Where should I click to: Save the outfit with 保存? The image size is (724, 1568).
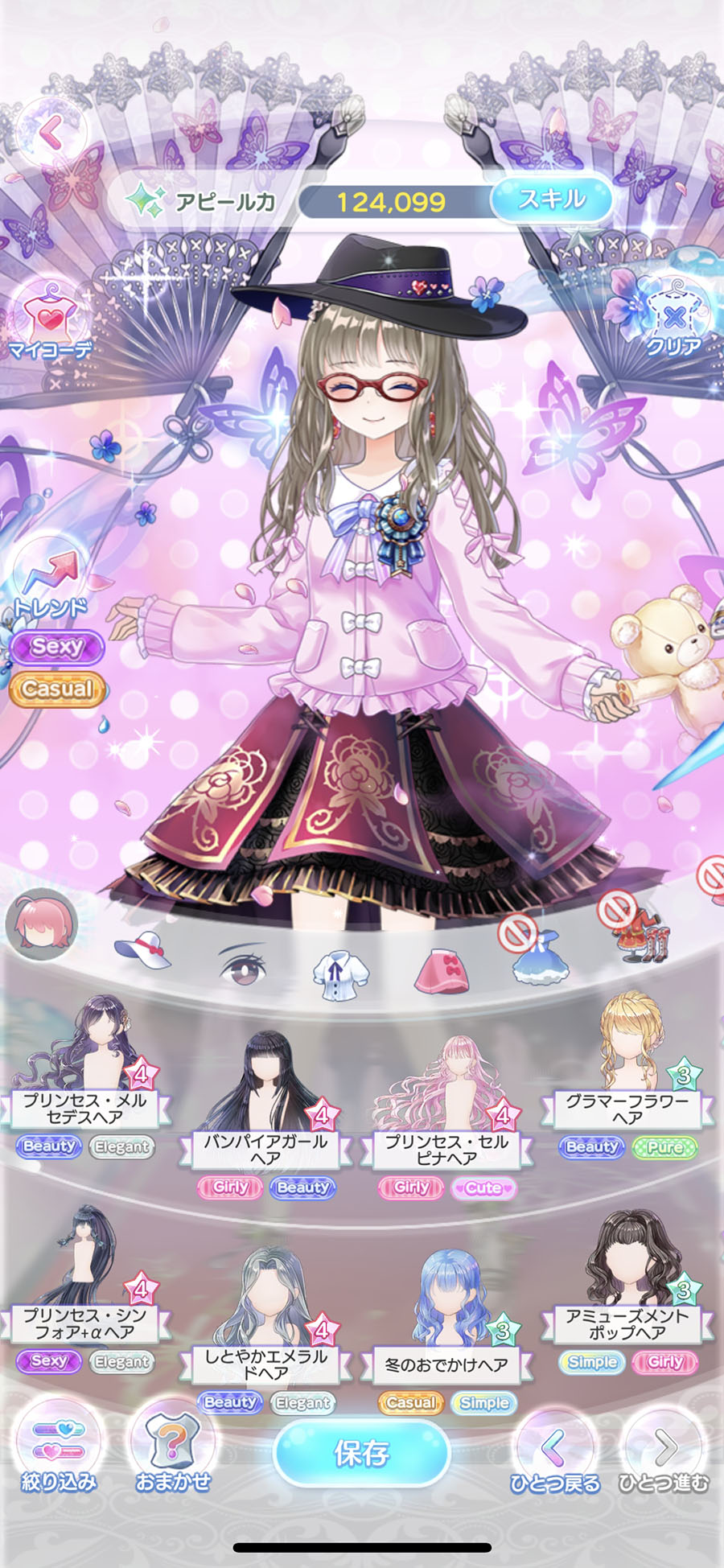click(x=361, y=1453)
